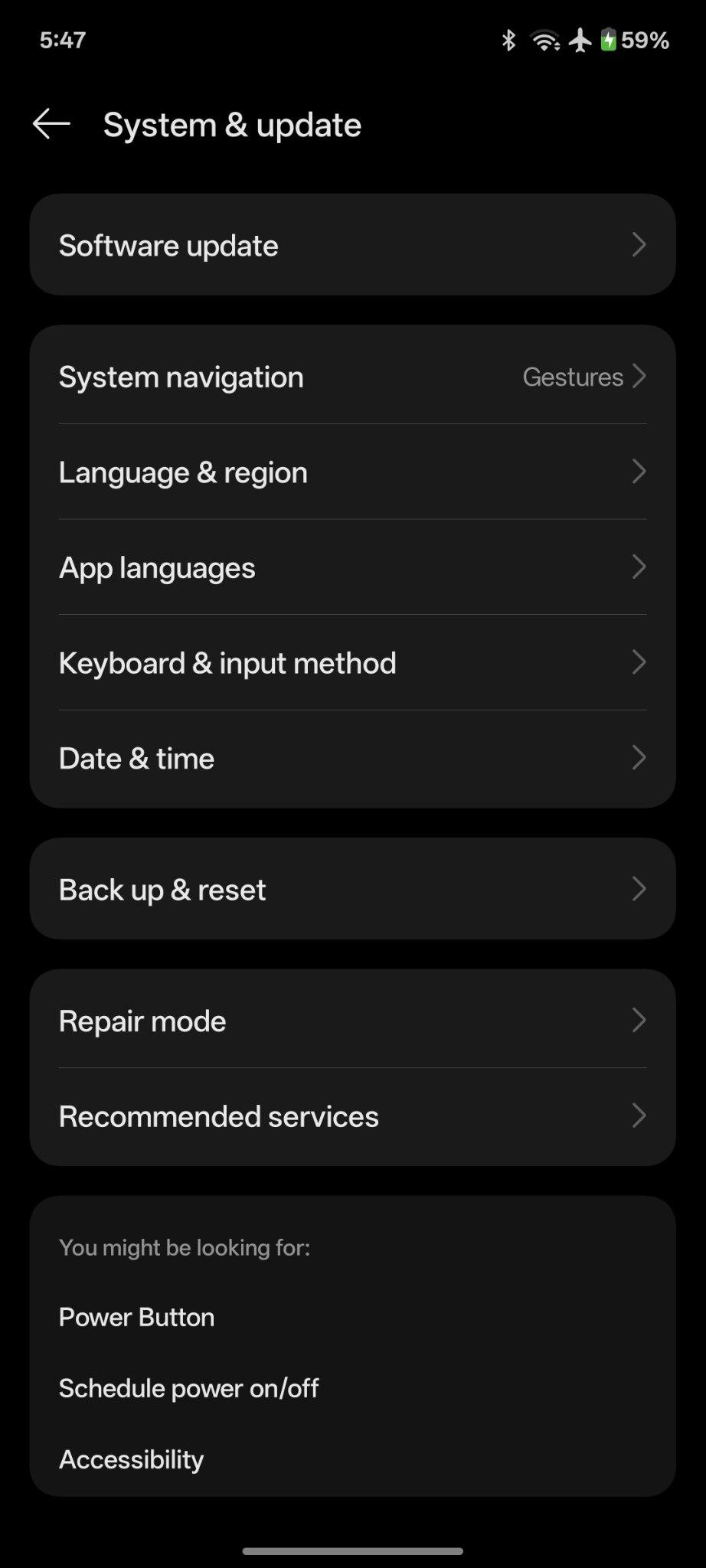Open Date & time settings
The image size is (706, 1568).
coord(352,758)
